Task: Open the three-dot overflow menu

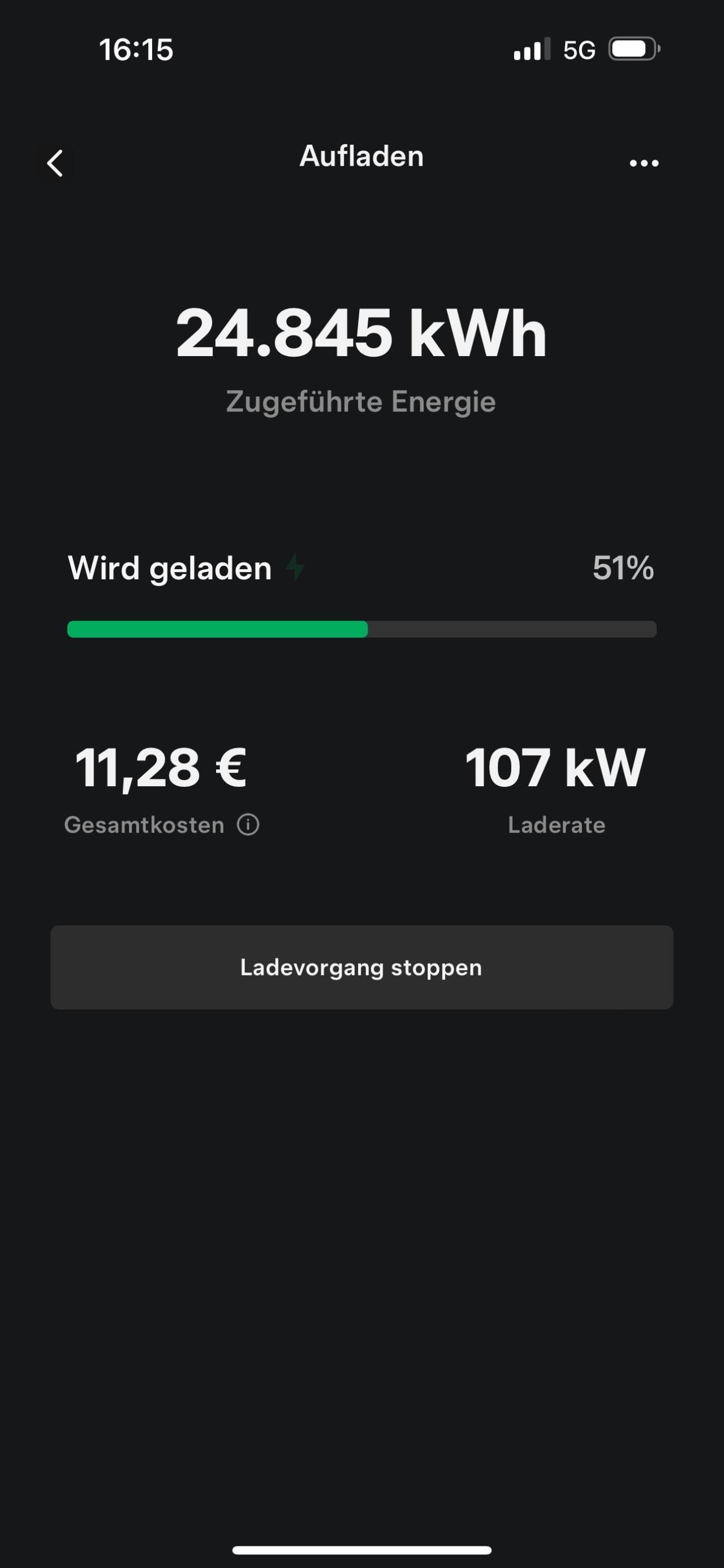Action: [644, 163]
